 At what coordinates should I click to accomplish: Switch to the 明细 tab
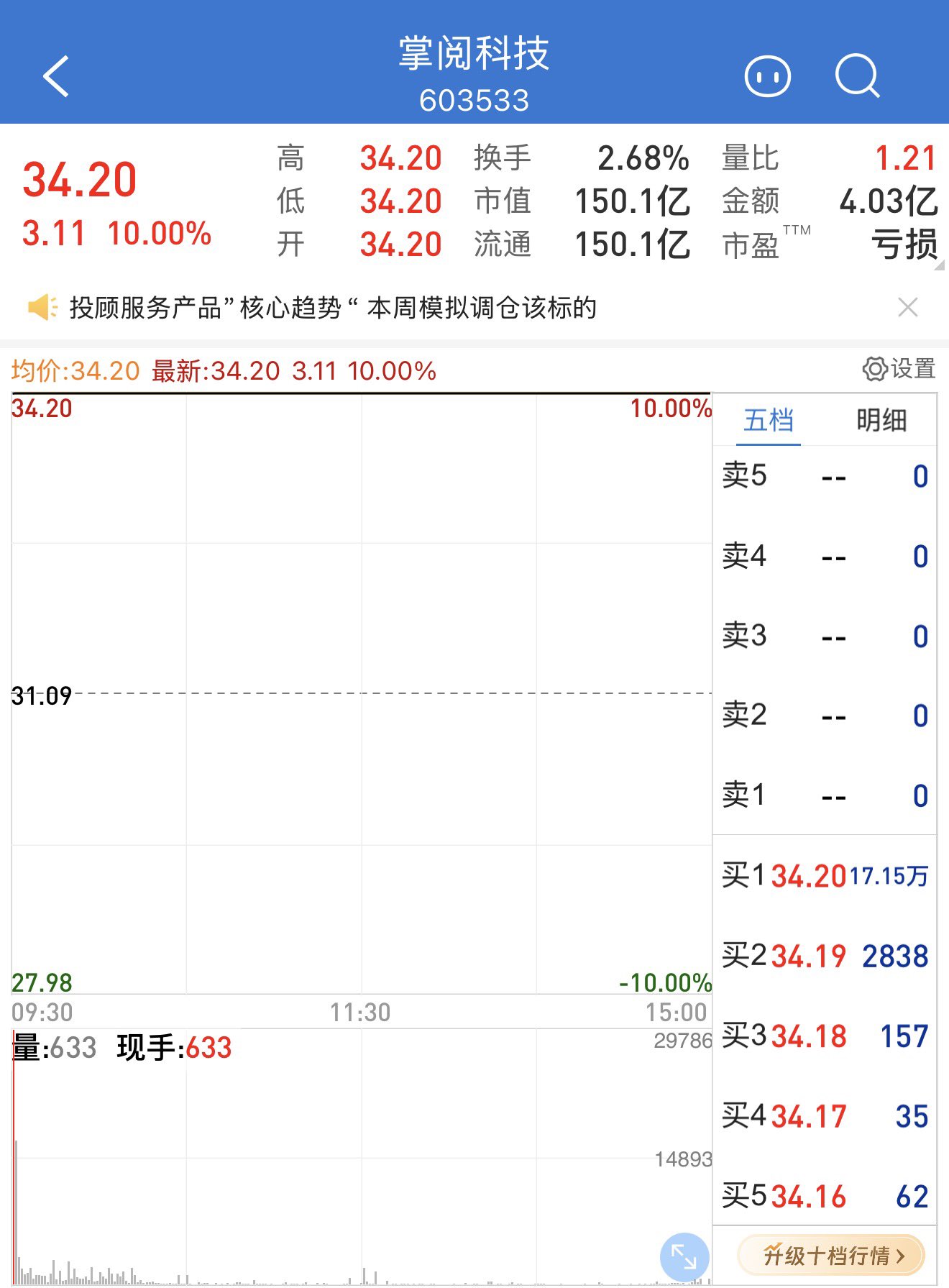pos(881,420)
